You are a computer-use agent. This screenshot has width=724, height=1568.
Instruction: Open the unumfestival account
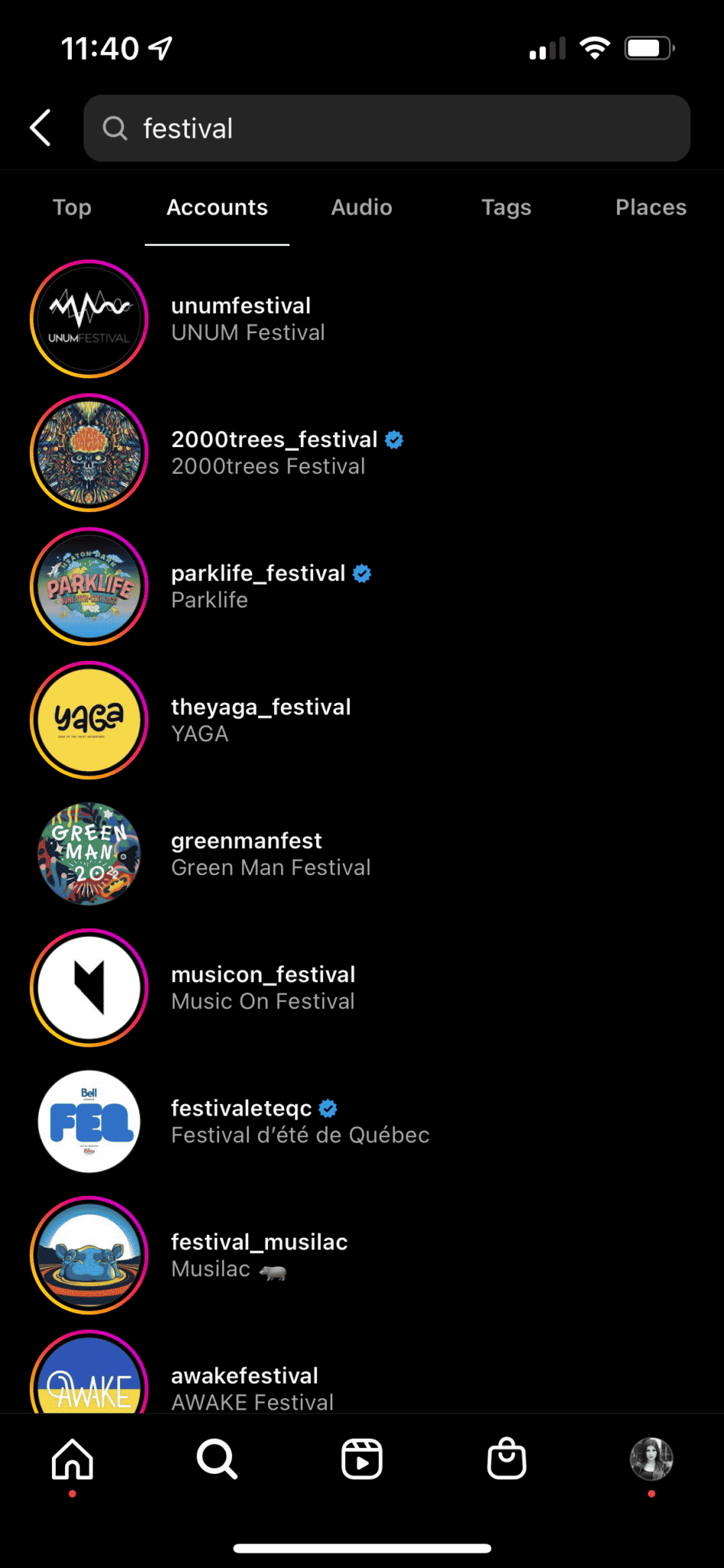click(362, 319)
